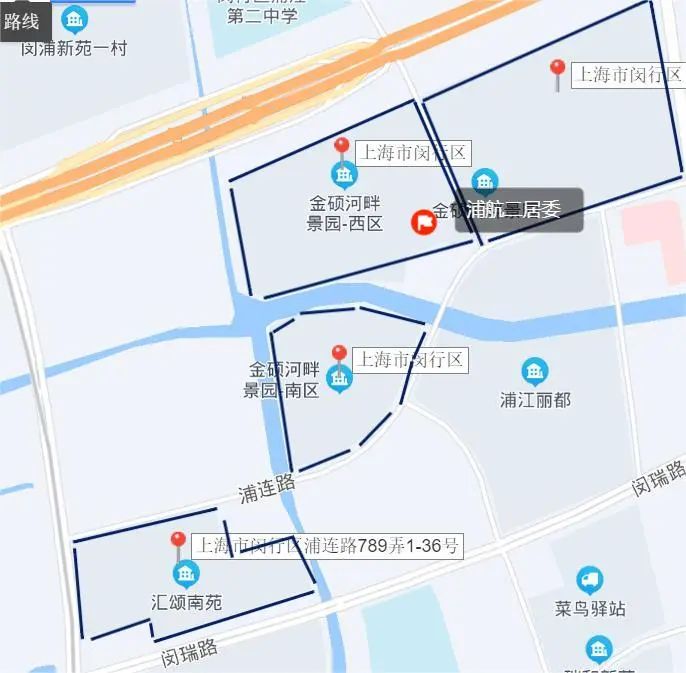Open the 路线 route button

coord(21,21)
